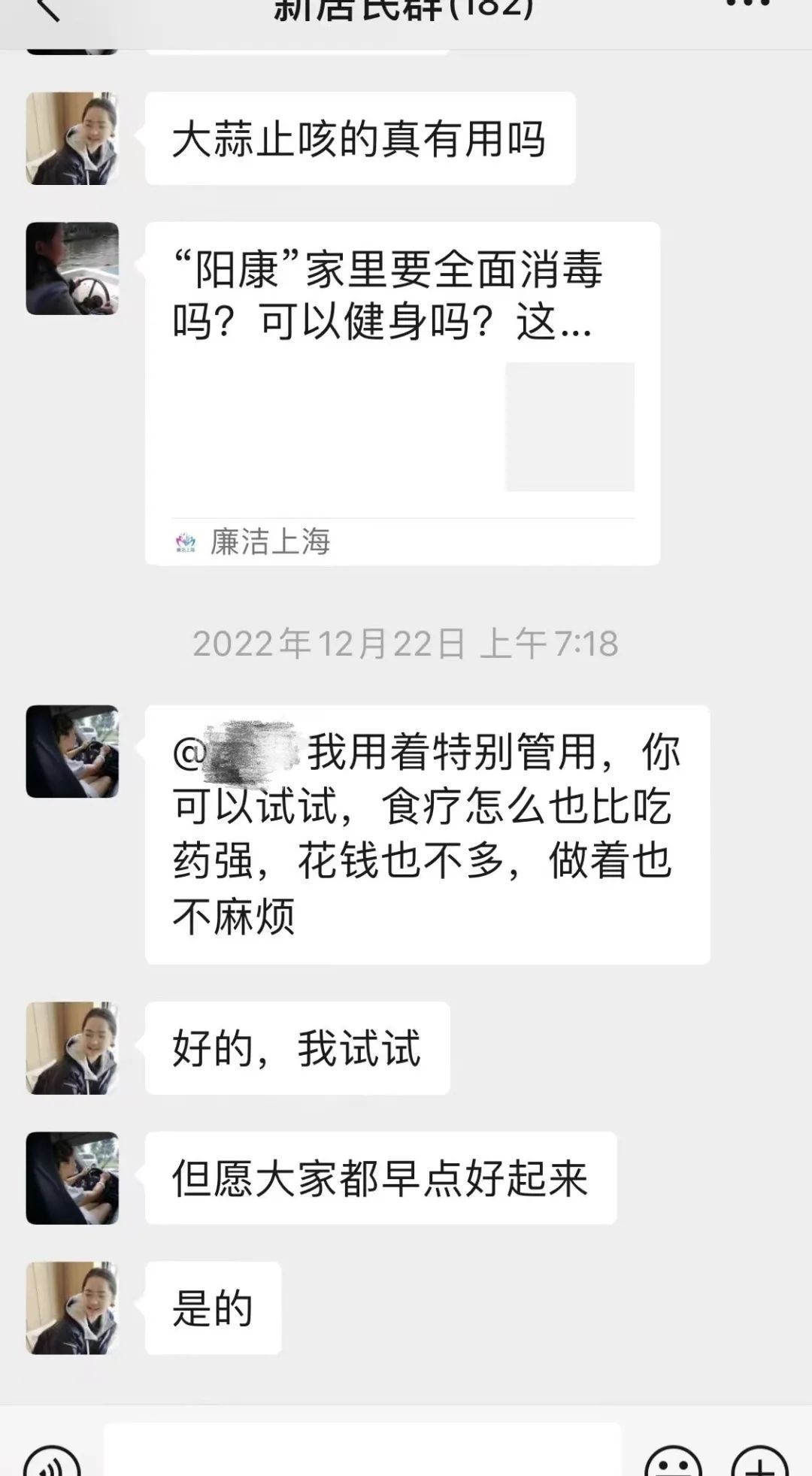This screenshot has height=1476, width=812.
Task: View profile of the 阳康 article sharer
Action: click(x=72, y=268)
